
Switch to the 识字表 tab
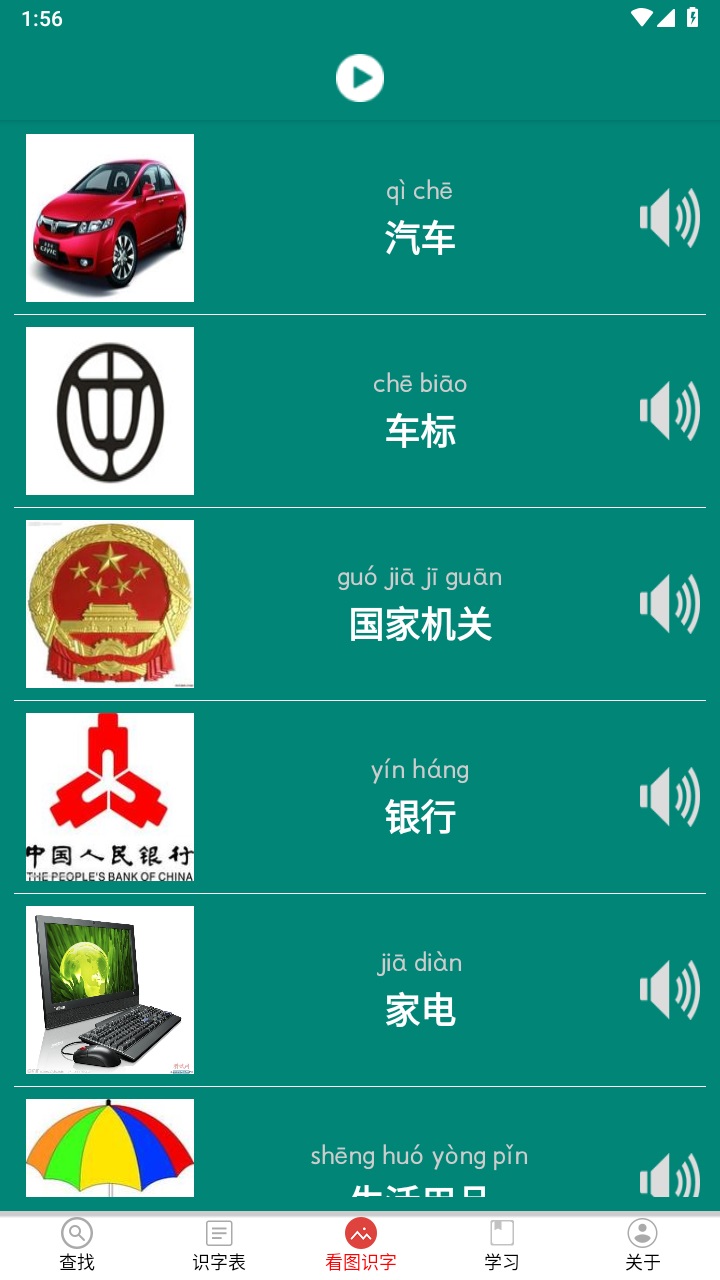[219, 1245]
